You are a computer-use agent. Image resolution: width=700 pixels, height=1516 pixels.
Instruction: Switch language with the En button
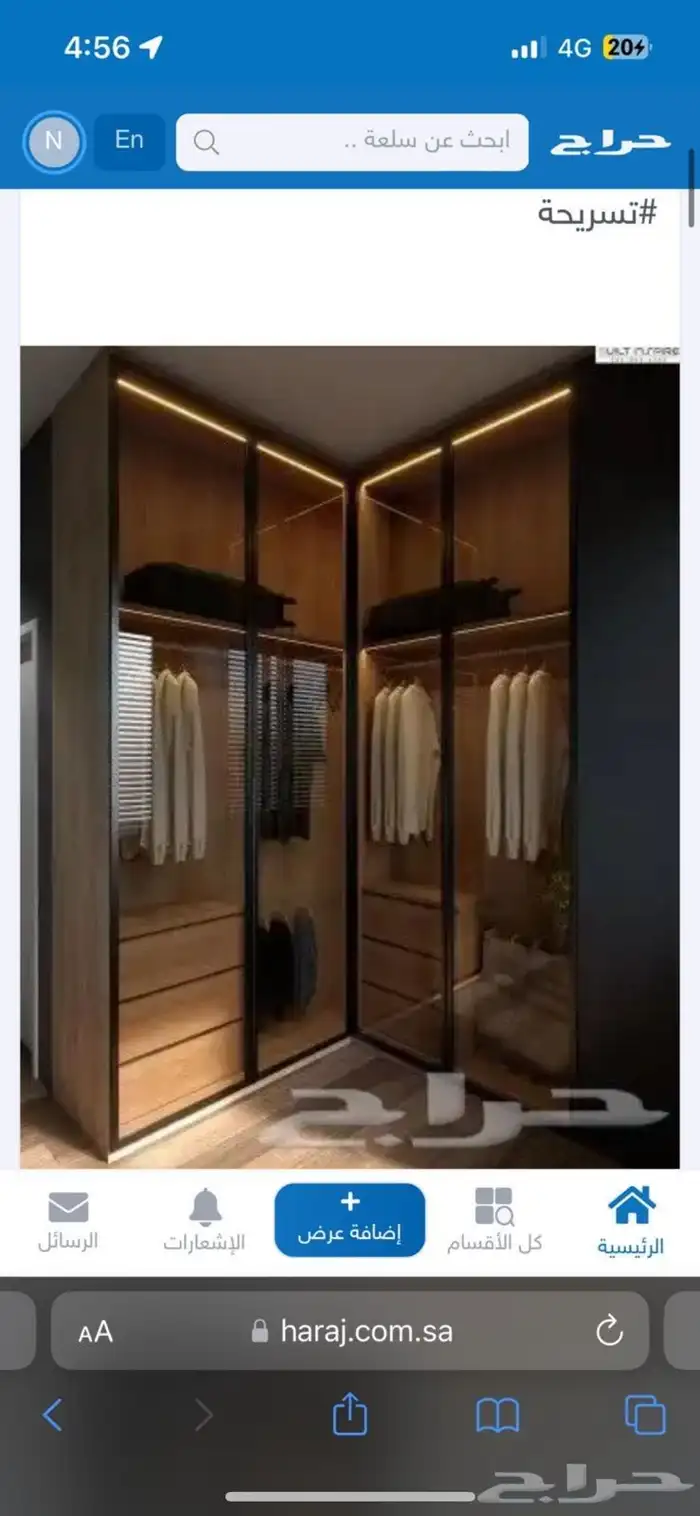129,141
